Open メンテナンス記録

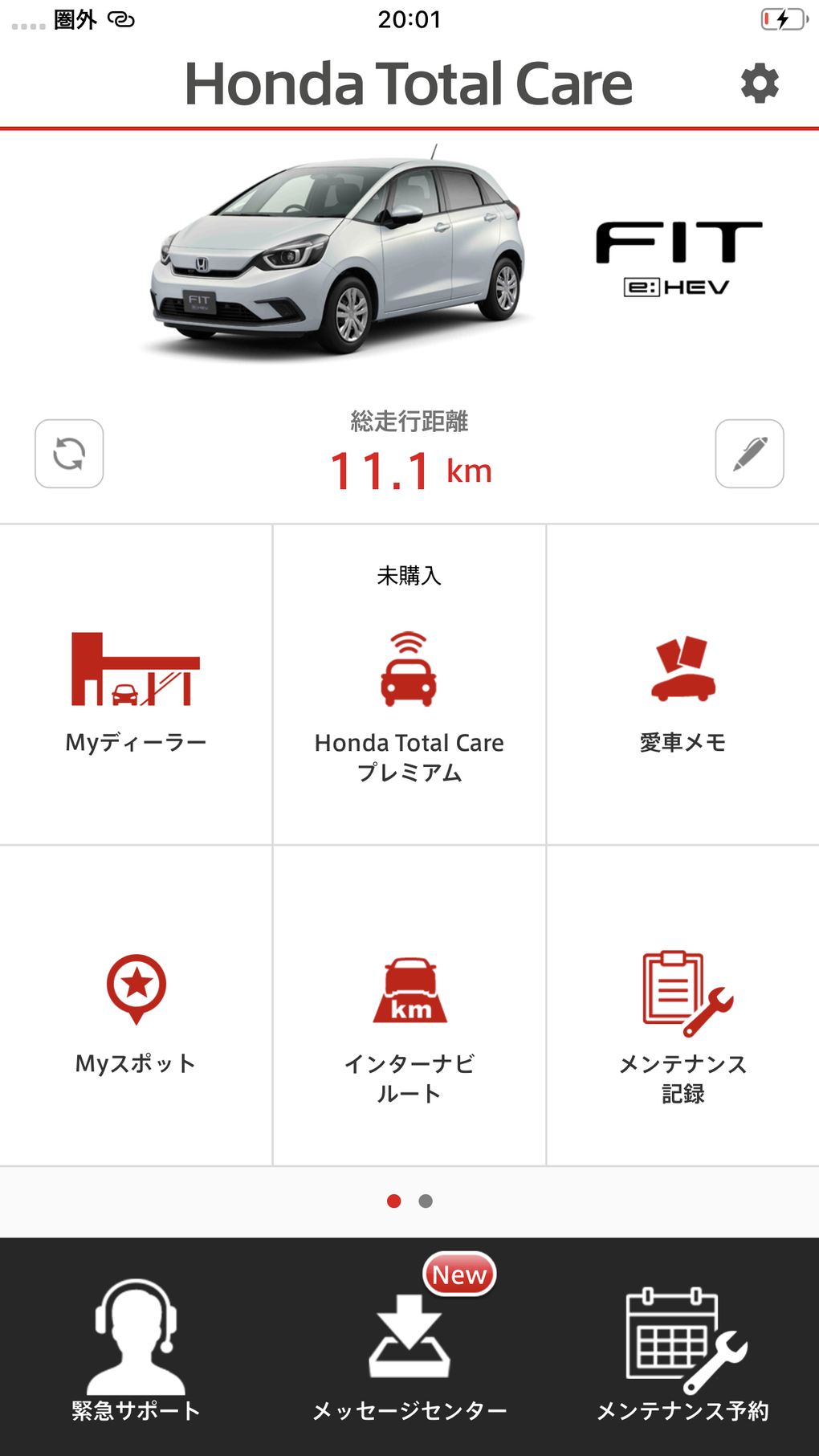682,1006
